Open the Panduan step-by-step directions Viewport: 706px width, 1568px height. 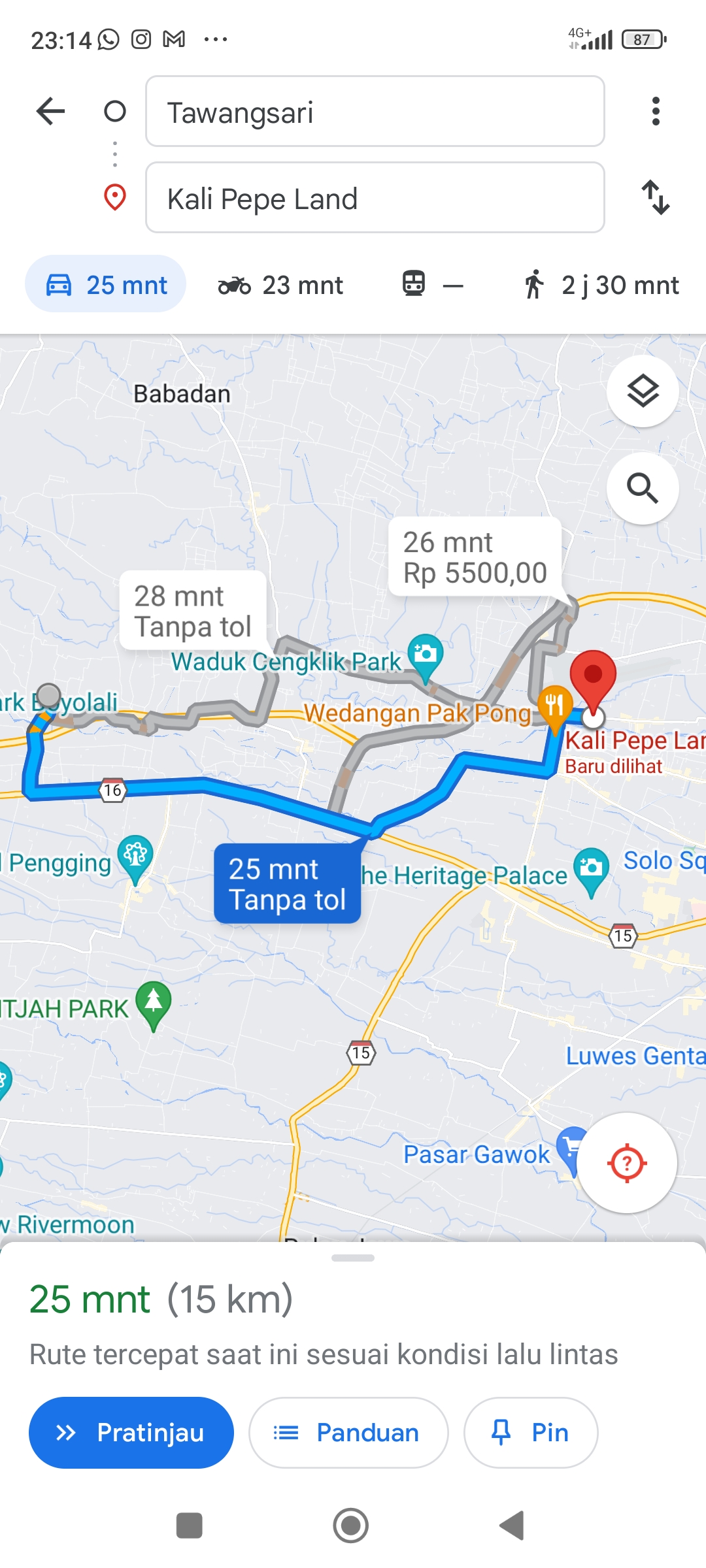(x=348, y=1433)
